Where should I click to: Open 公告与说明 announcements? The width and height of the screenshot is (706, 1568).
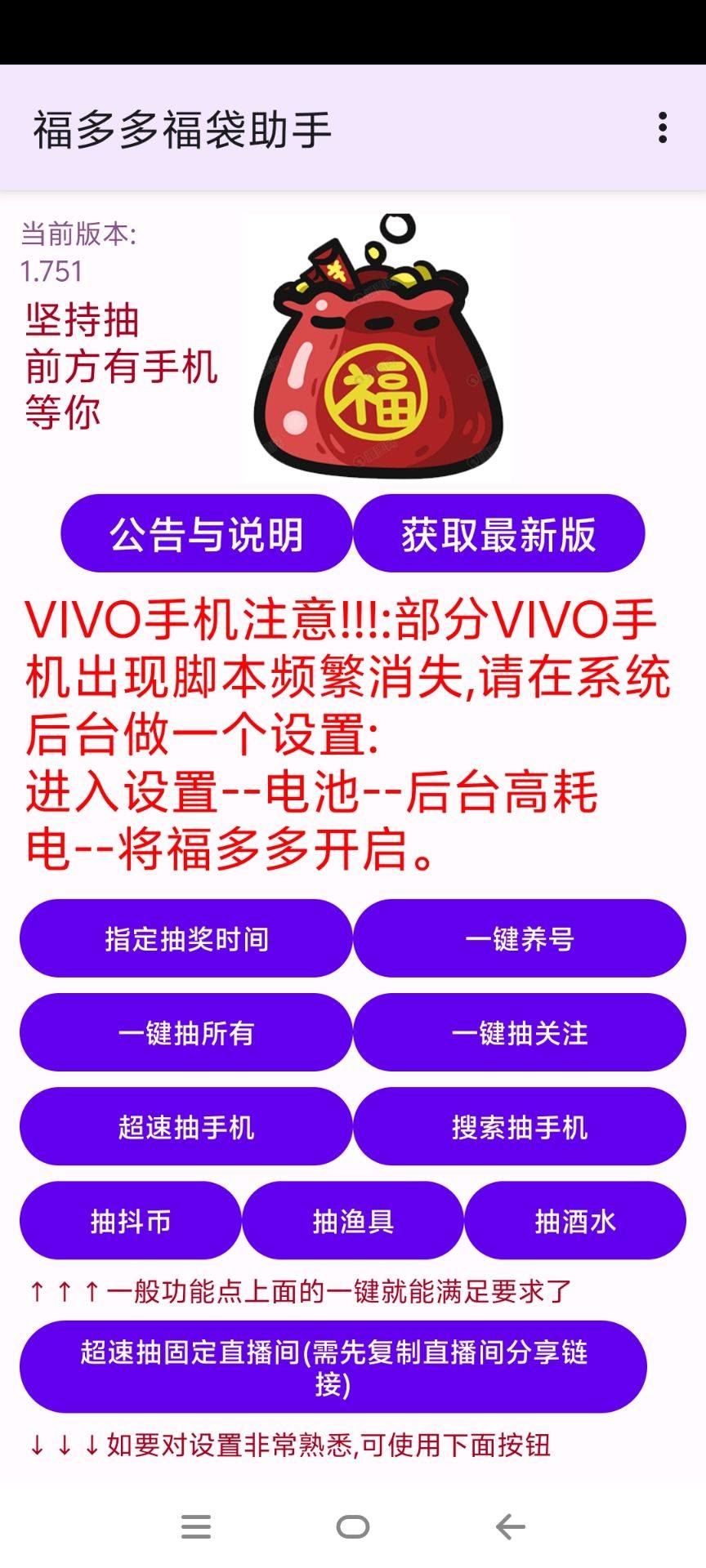click(x=207, y=535)
